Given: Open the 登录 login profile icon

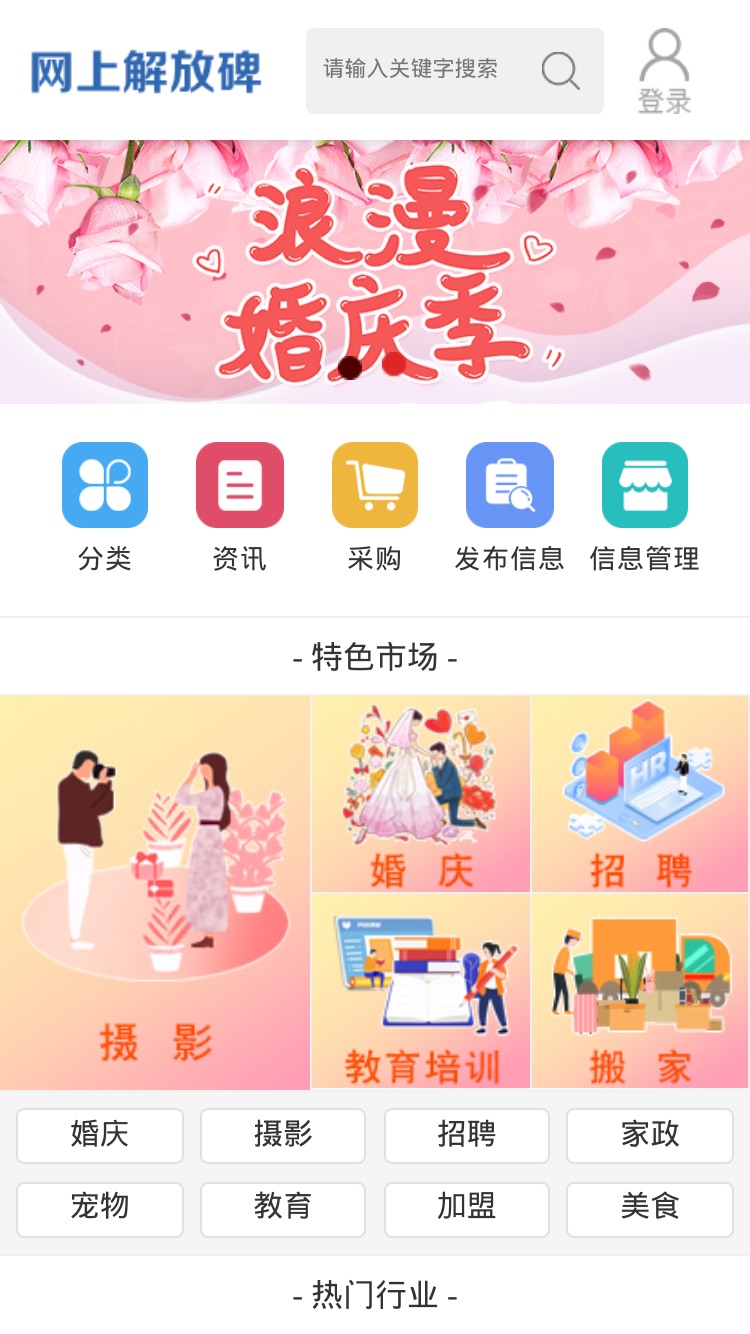Looking at the screenshot, I should click(665, 71).
